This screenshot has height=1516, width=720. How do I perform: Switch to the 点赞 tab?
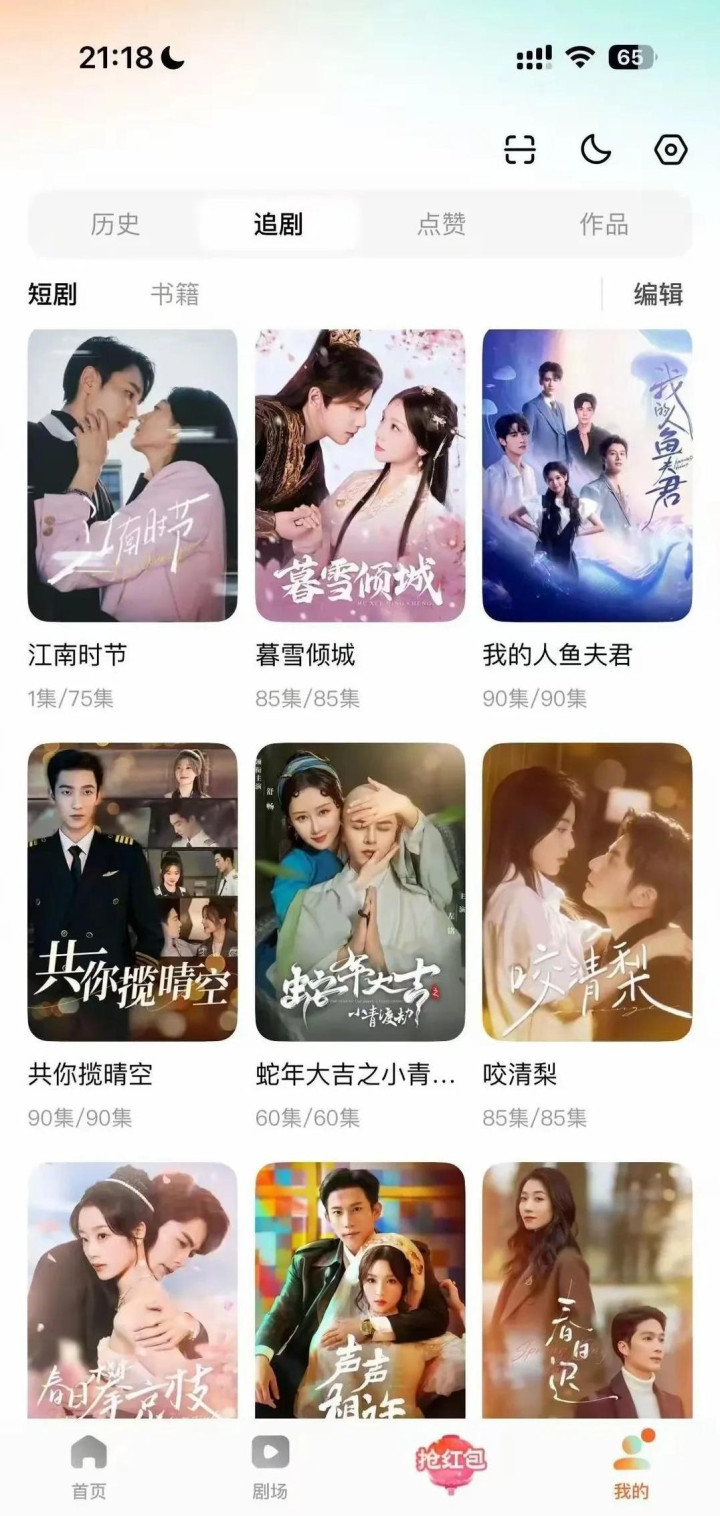click(x=441, y=224)
